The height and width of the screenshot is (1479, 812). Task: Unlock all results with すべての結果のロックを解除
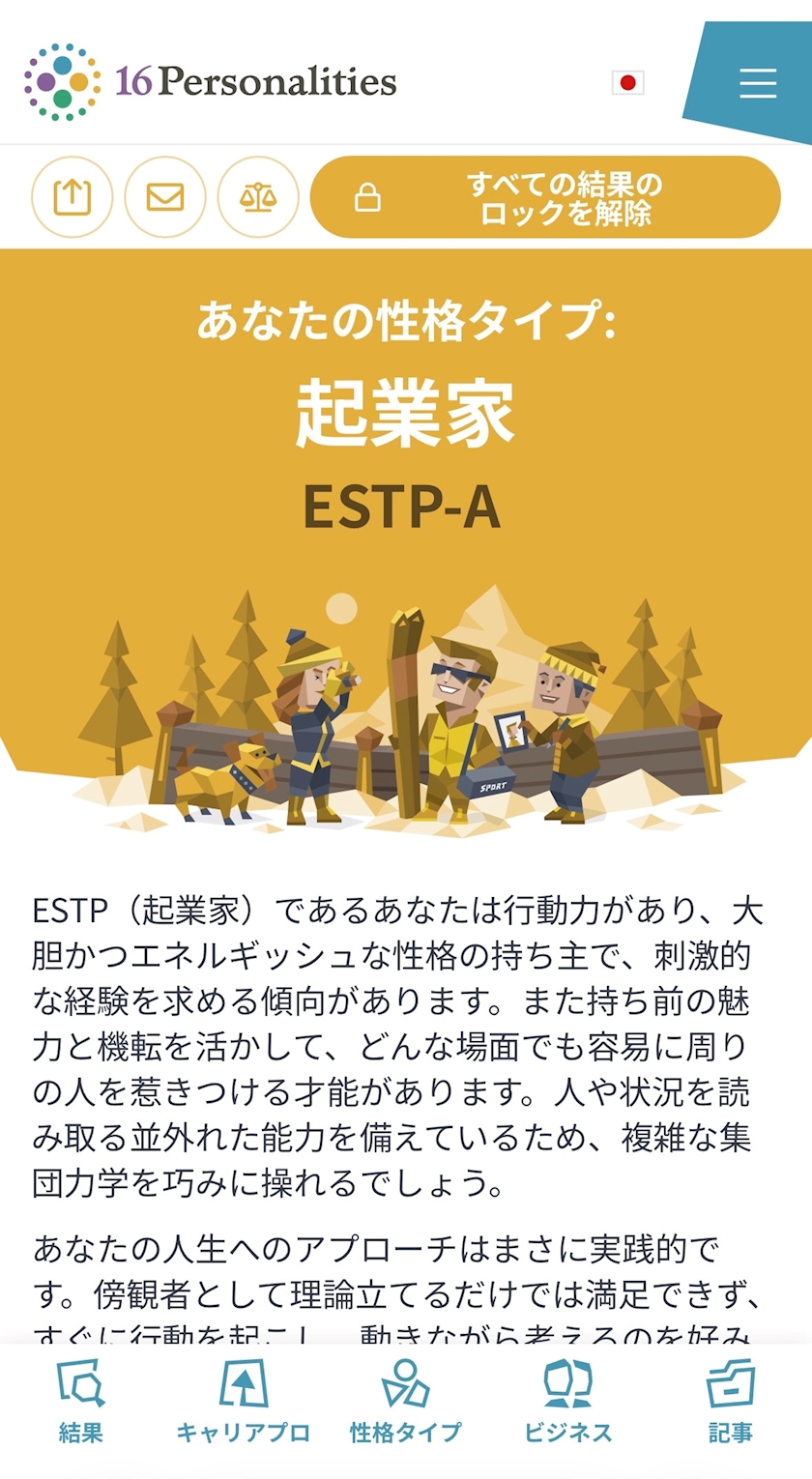click(x=545, y=197)
